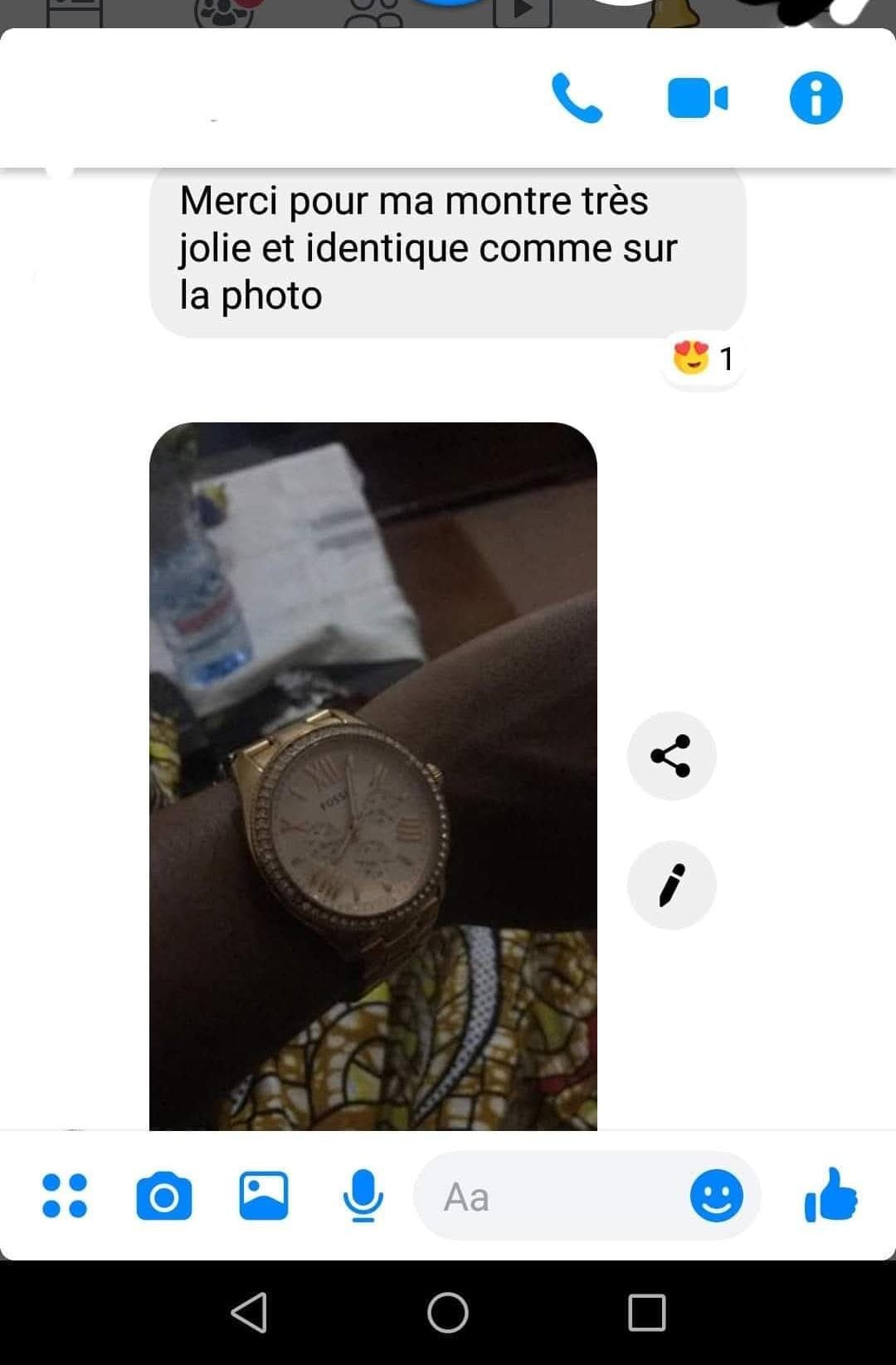Screen dimensions: 896x1365
Task: Share the watch photo
Action: point(671,756)
